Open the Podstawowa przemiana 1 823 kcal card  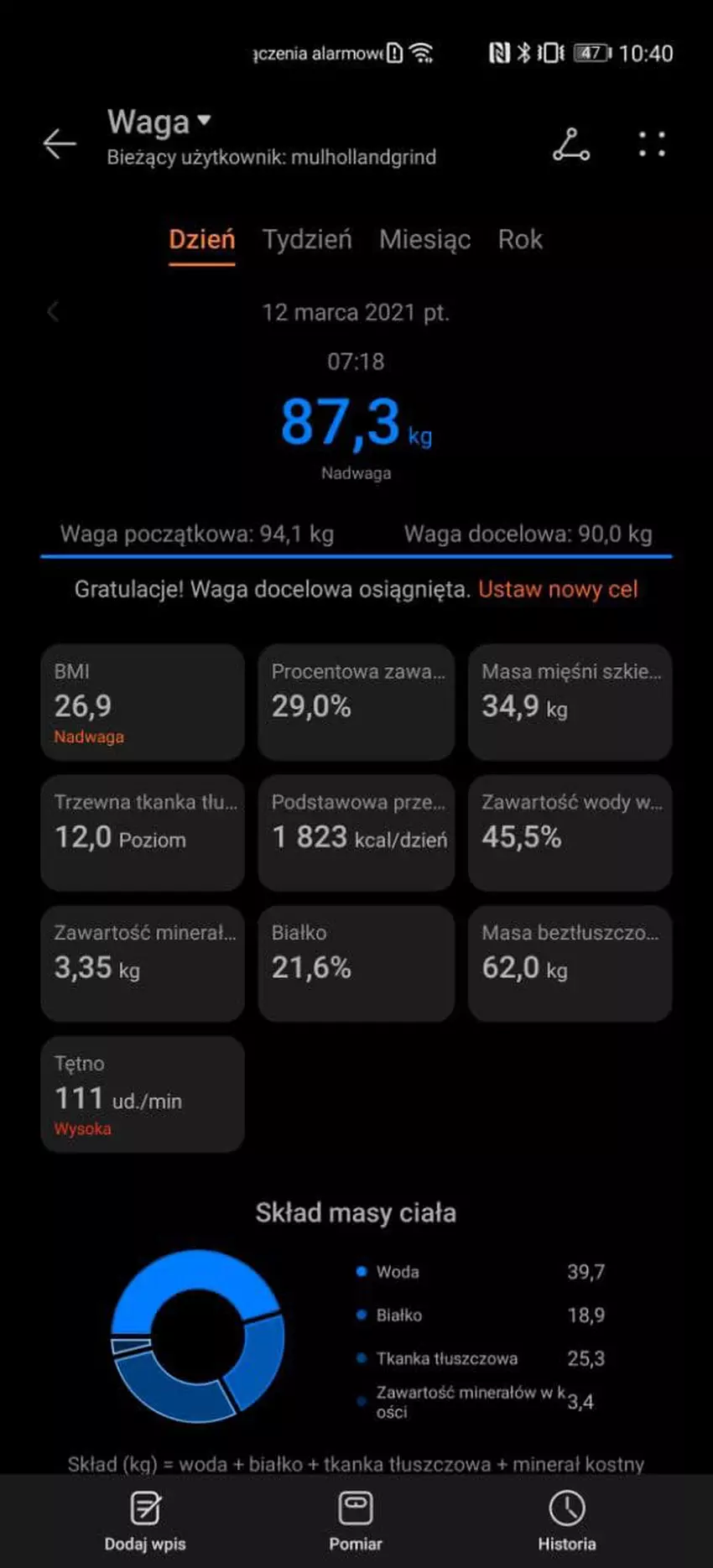click(x=356, y=832)
